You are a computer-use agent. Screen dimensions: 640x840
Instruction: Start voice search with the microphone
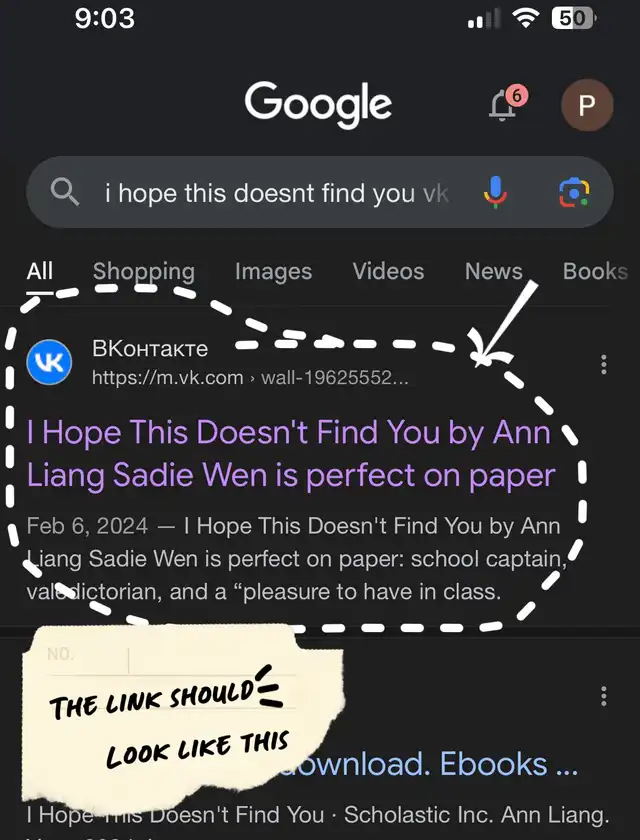click(x=495, y=192)
